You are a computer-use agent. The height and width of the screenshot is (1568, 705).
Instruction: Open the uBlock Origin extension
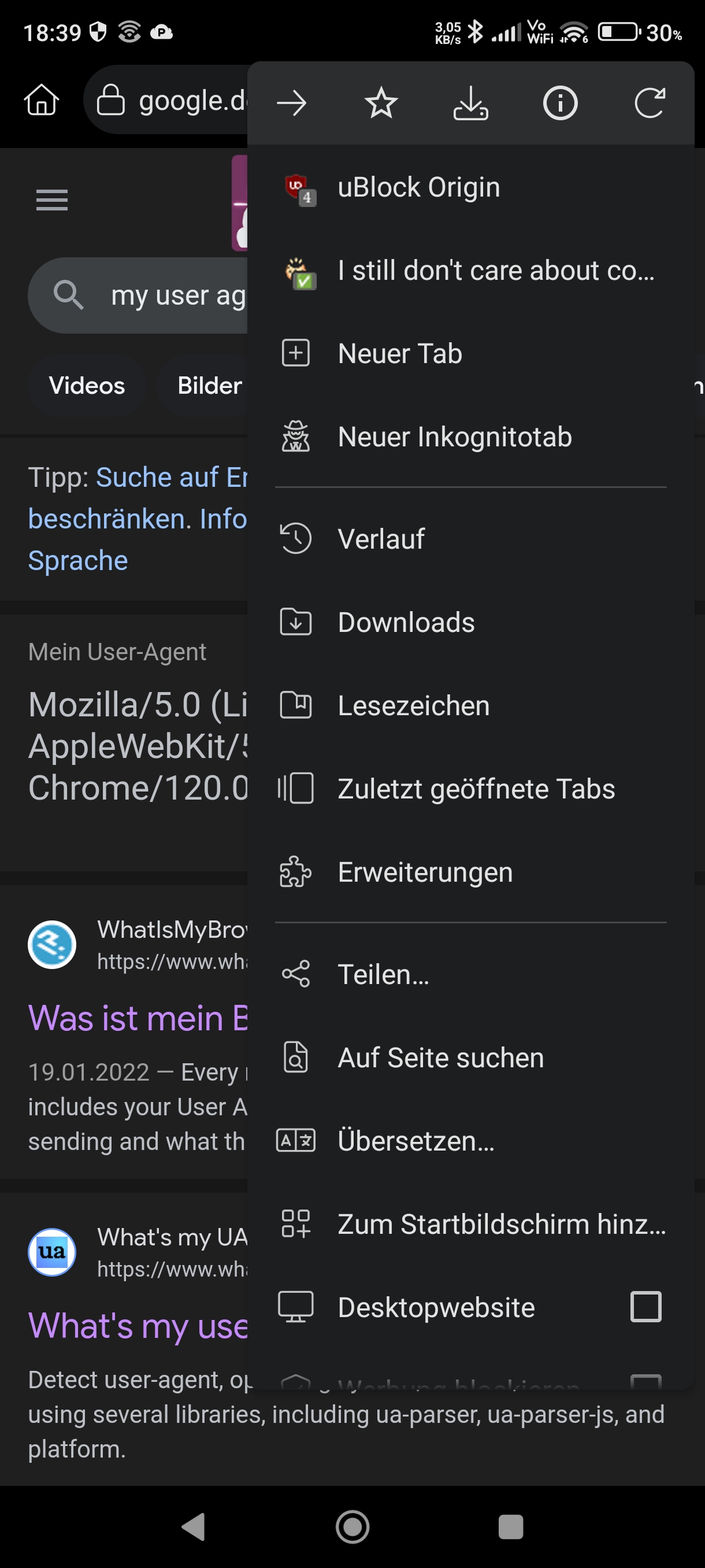pos(418,187)
